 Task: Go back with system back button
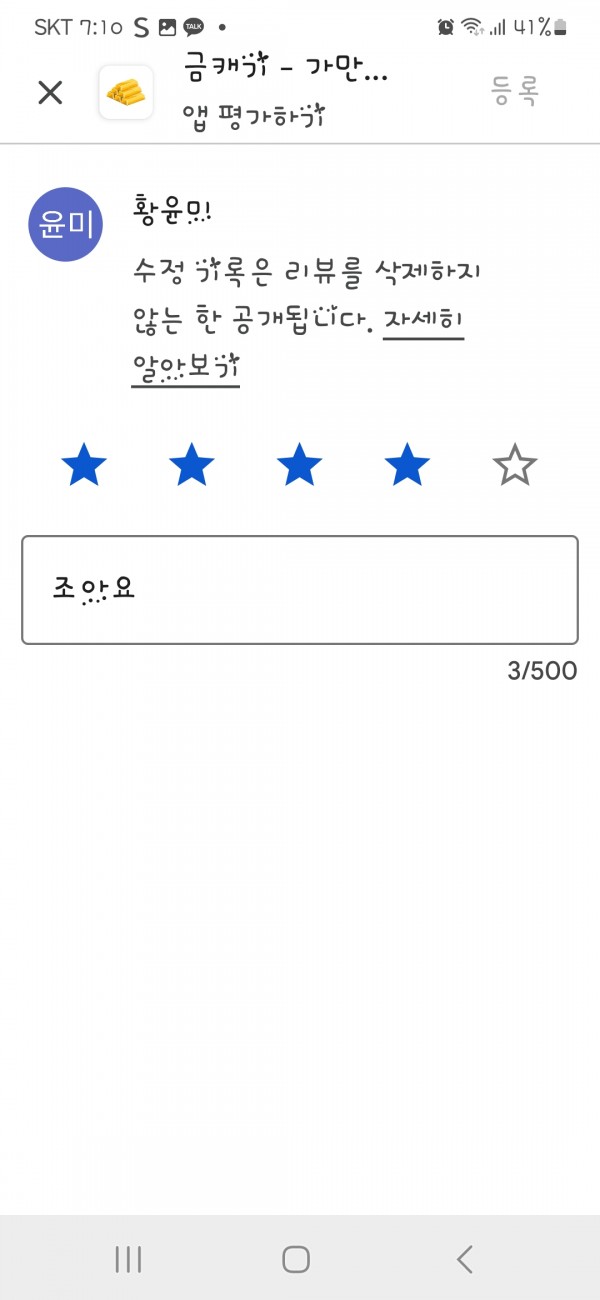tap(464, 1259)
